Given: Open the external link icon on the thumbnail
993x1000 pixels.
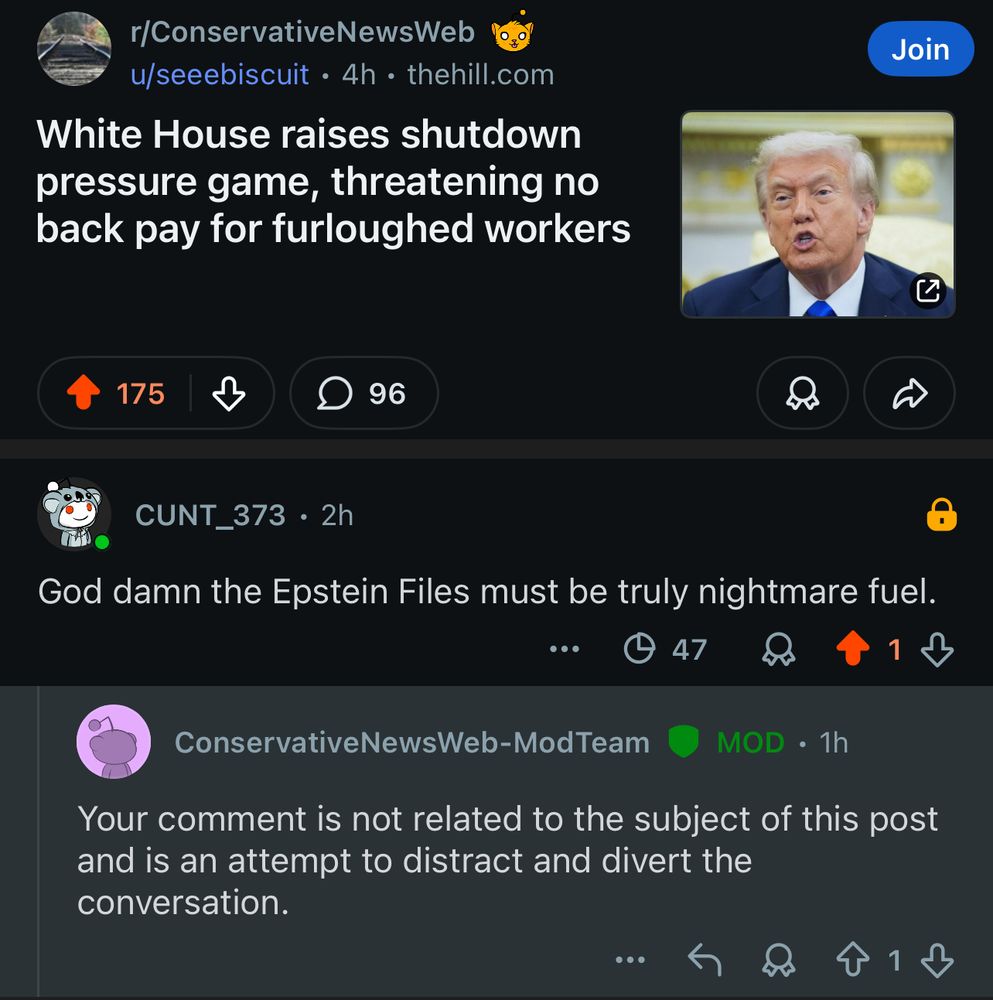Looking at the screenshot, I should click(x=928, y=291).
